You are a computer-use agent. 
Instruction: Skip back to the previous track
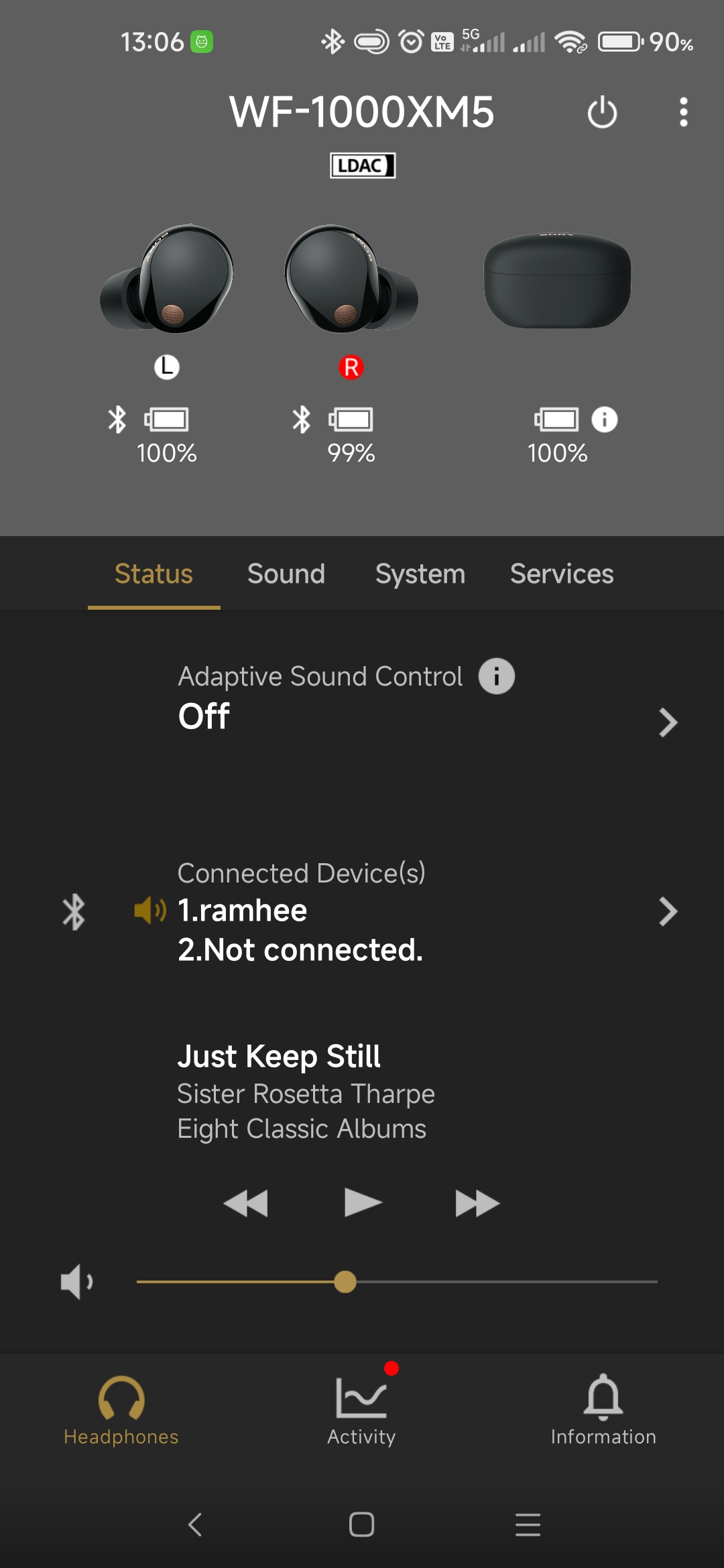pyautogui.click(x=245, y=1203)
